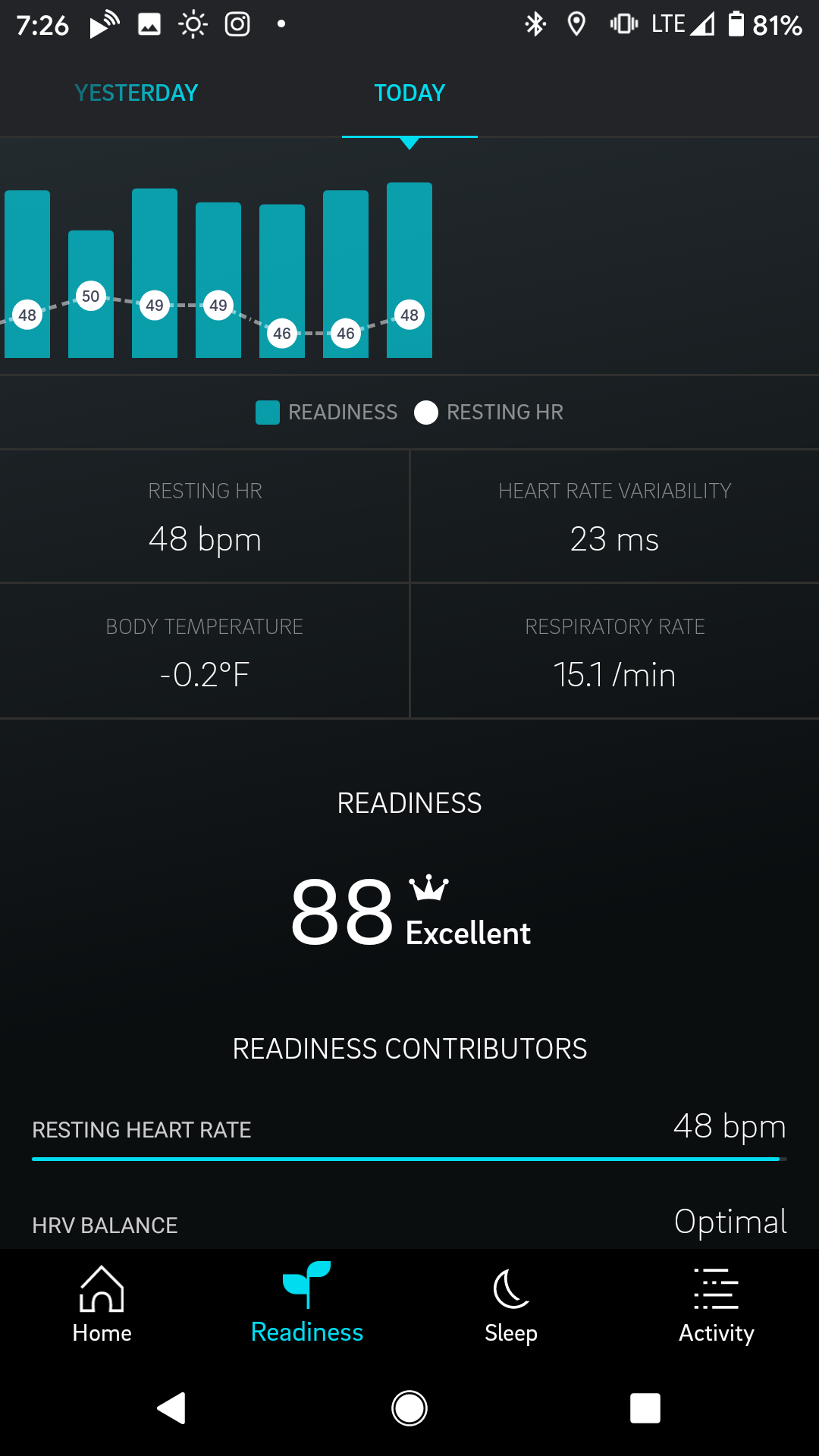Viewport: 819px width, 1456px height.
Task: Switch to the Yesterday tab
Action: (x=136, y=93)
